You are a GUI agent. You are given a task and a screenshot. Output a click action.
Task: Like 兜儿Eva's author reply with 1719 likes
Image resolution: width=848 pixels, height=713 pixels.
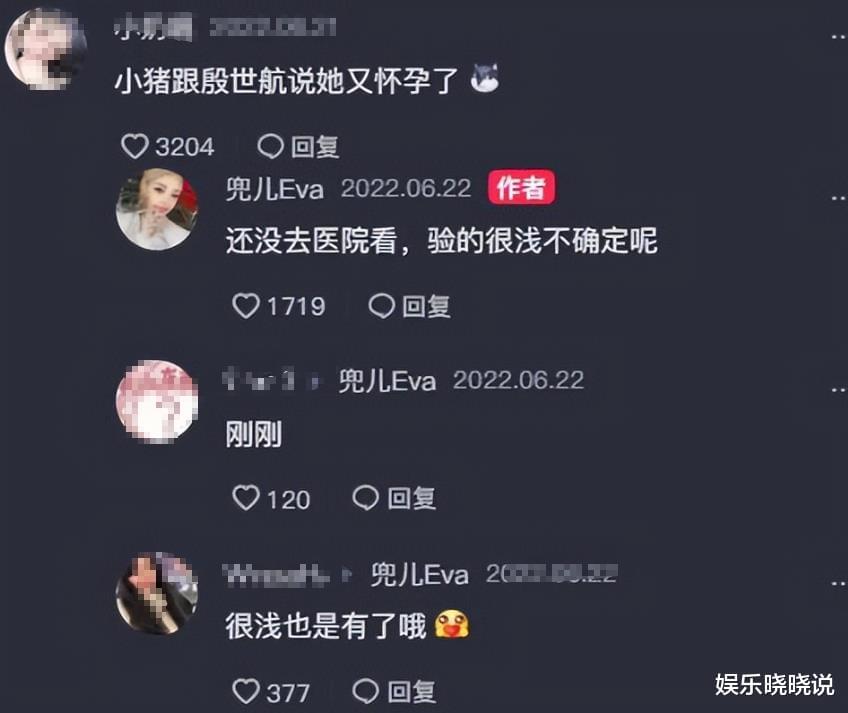[246, 306]
